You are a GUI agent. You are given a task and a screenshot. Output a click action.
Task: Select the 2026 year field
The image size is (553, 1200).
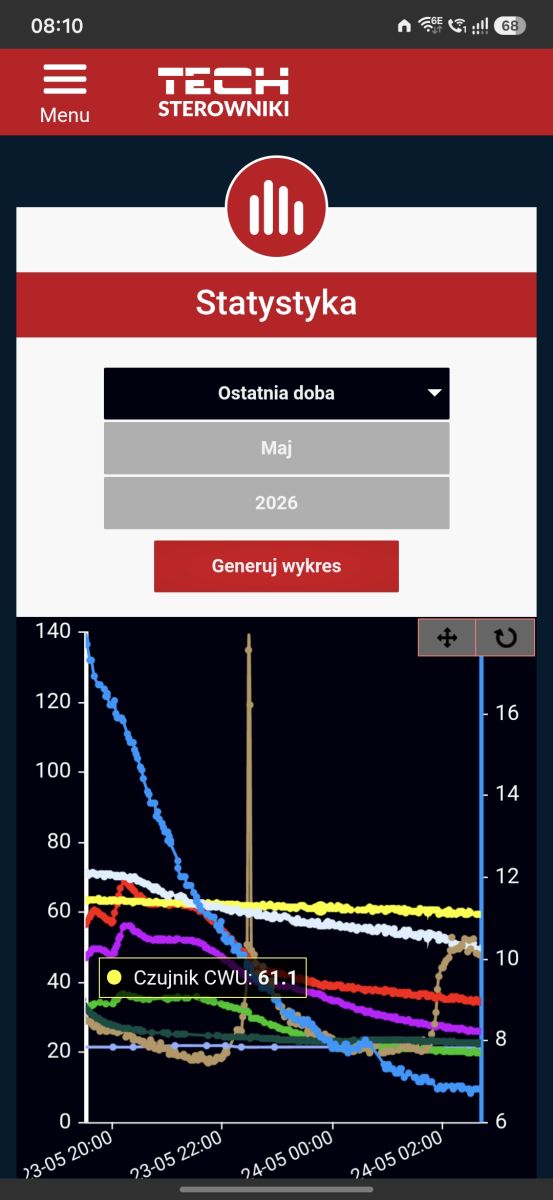coord(276,503)
